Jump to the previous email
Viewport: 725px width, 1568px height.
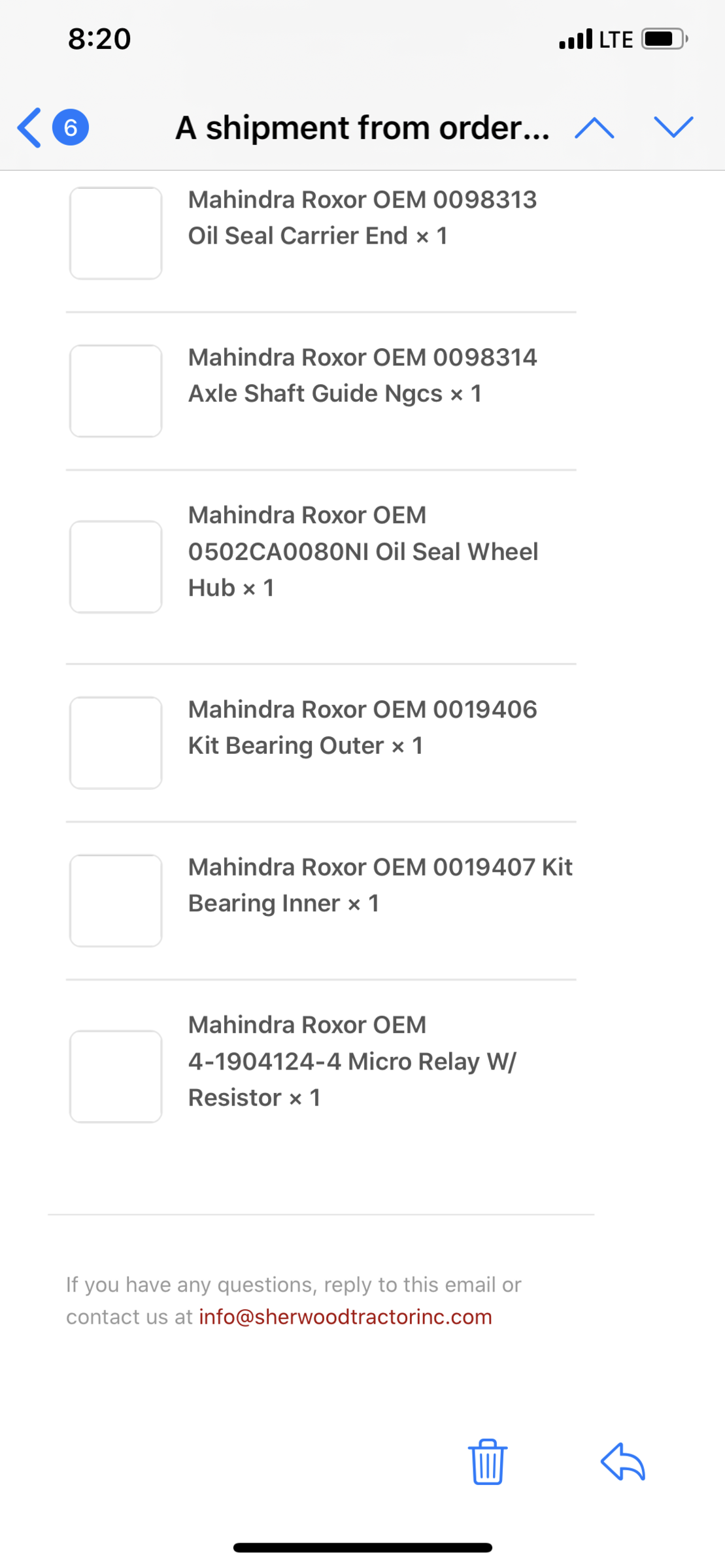pyautogui.click(x=594, y=127)
